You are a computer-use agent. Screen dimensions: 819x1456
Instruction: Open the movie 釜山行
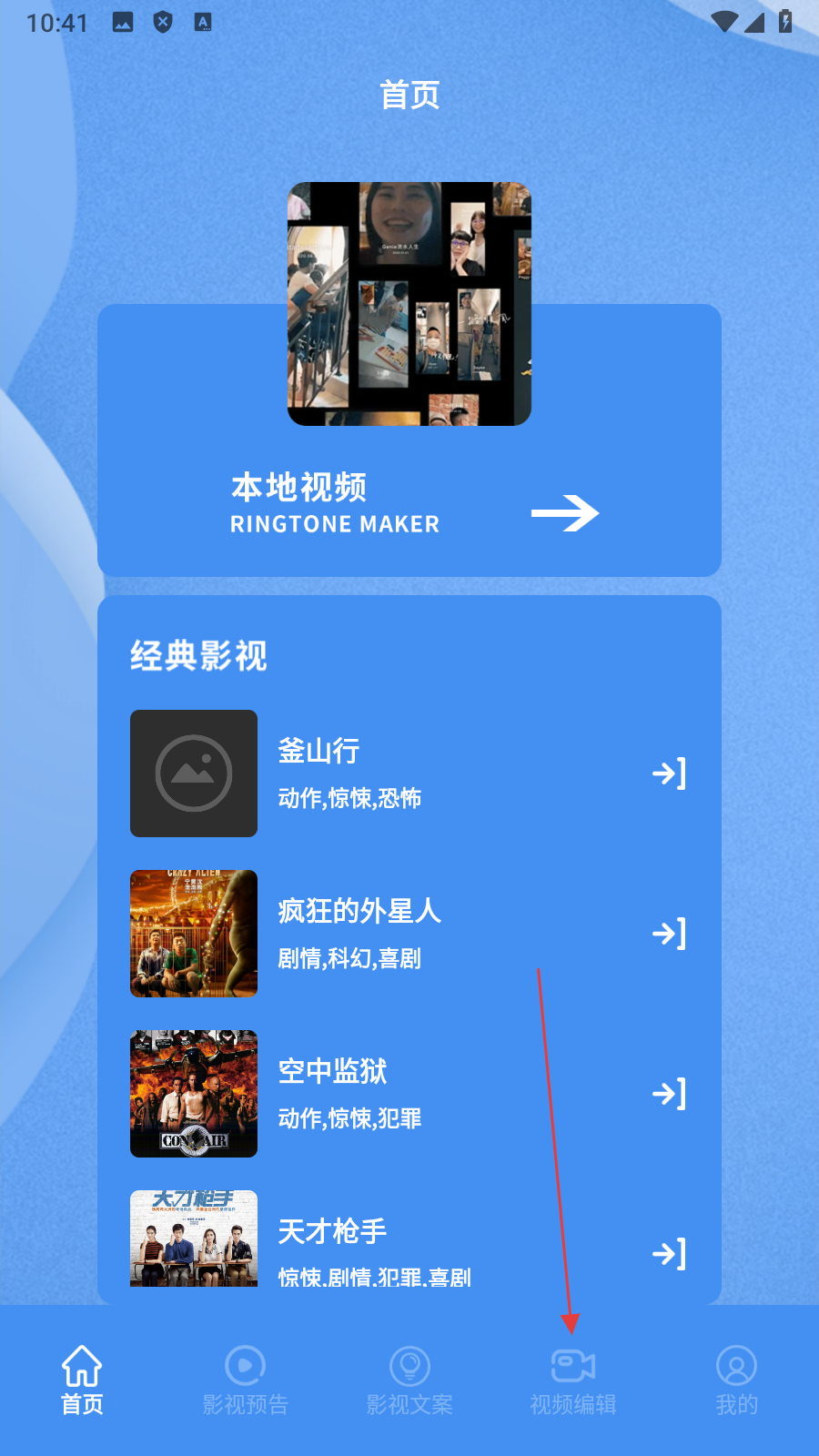coord(318,752)
